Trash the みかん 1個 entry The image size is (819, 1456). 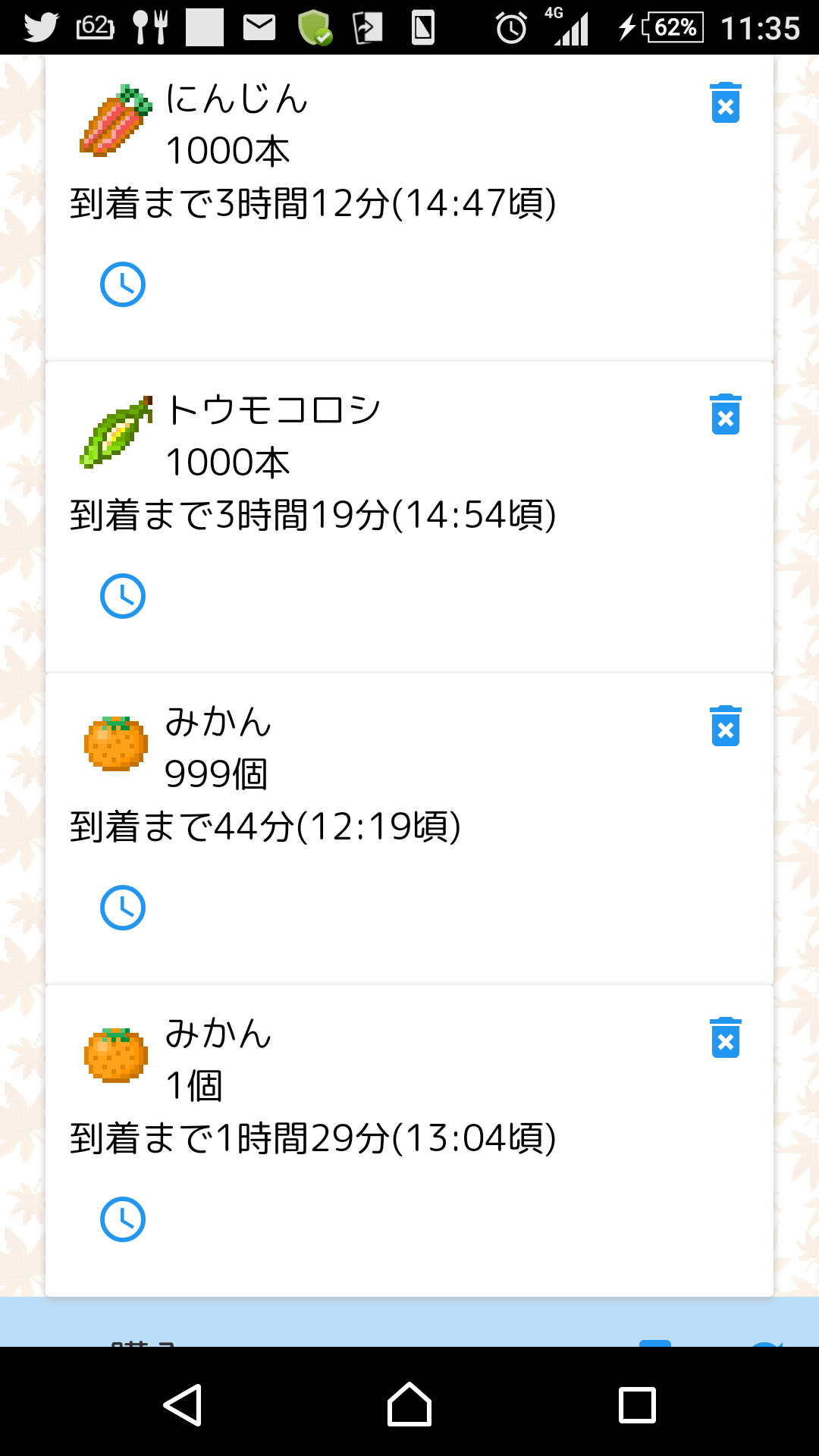pos(726,1037)
